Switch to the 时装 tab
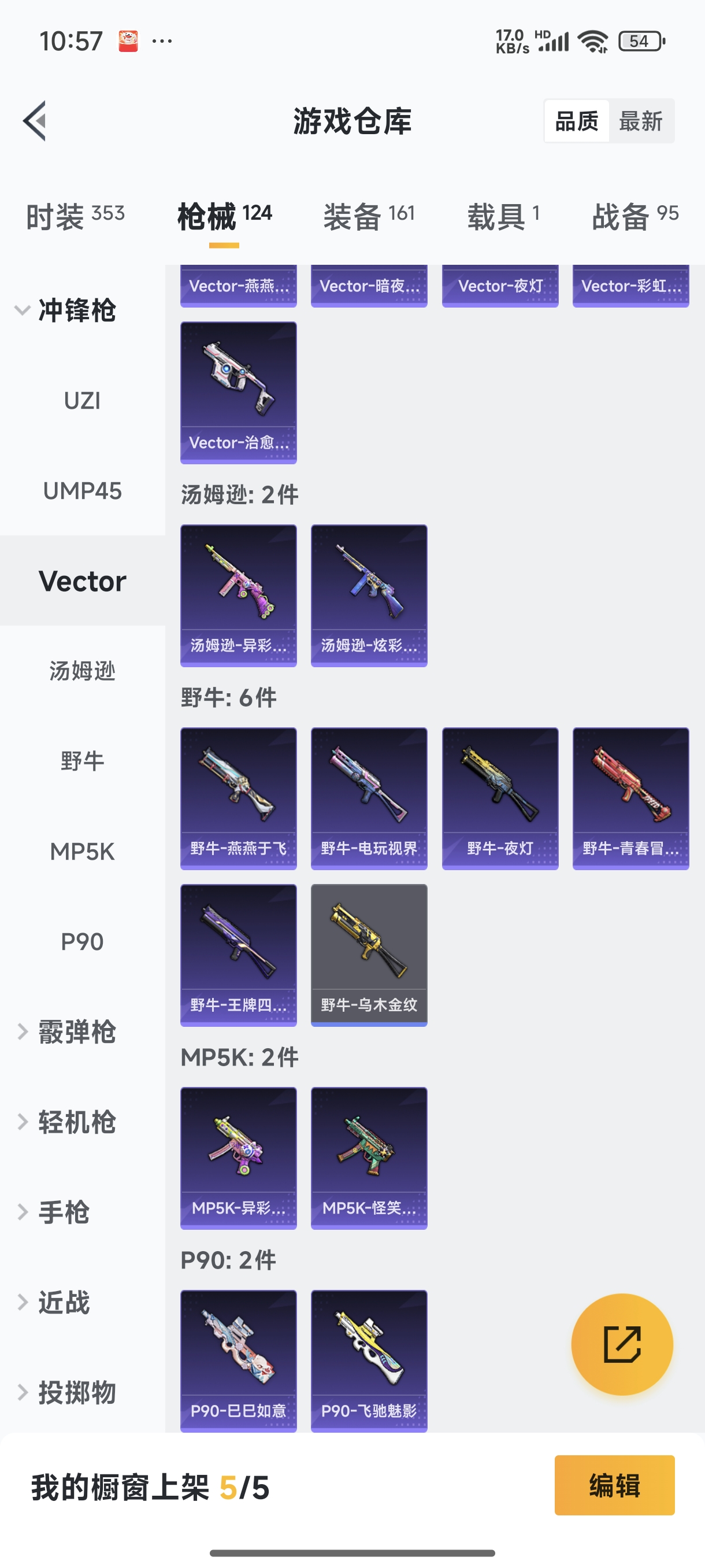The height and width of the screenshot is (1568, 705). [75, 216]
